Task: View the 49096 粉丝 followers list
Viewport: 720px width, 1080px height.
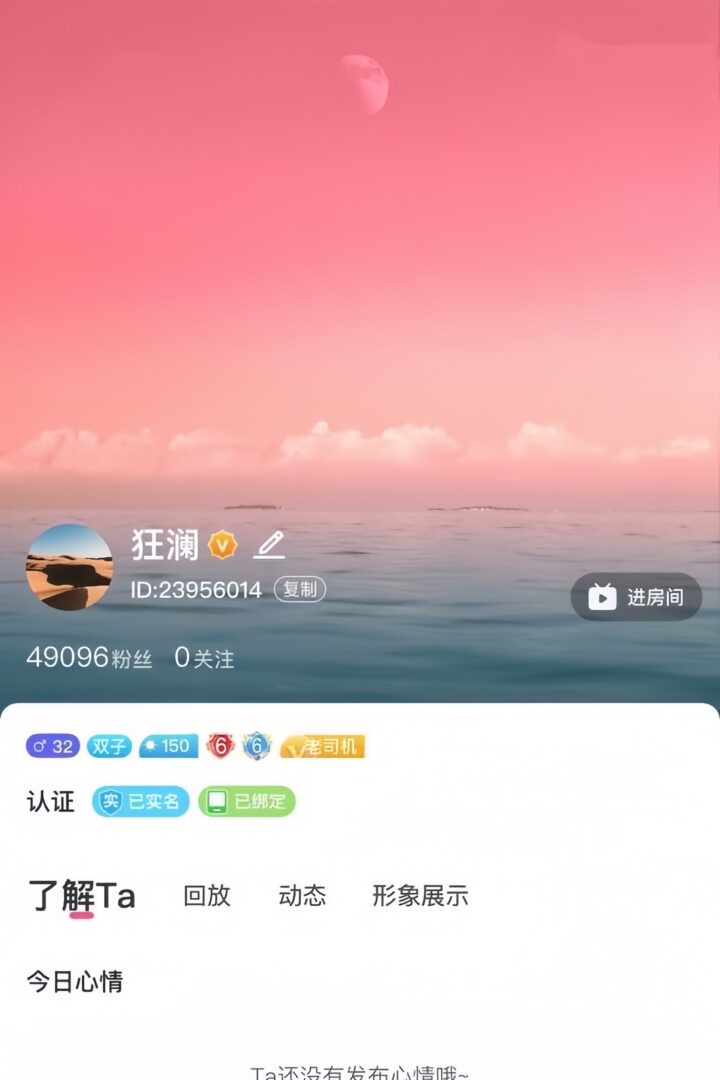Action: [89, 657]
